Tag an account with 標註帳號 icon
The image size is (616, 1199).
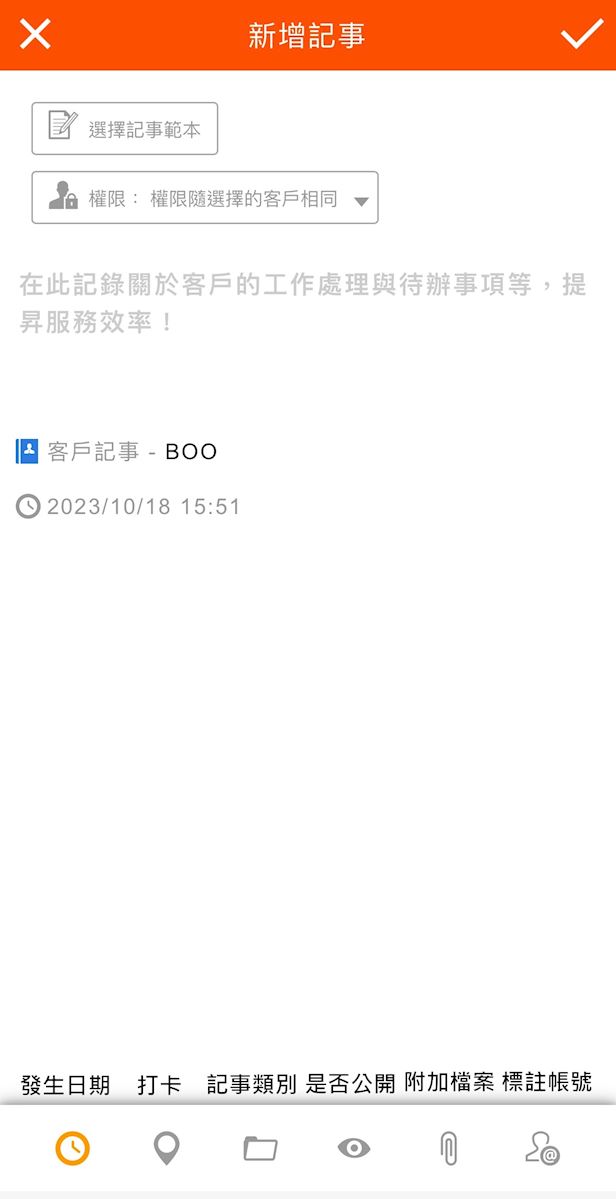[542, 1148]
